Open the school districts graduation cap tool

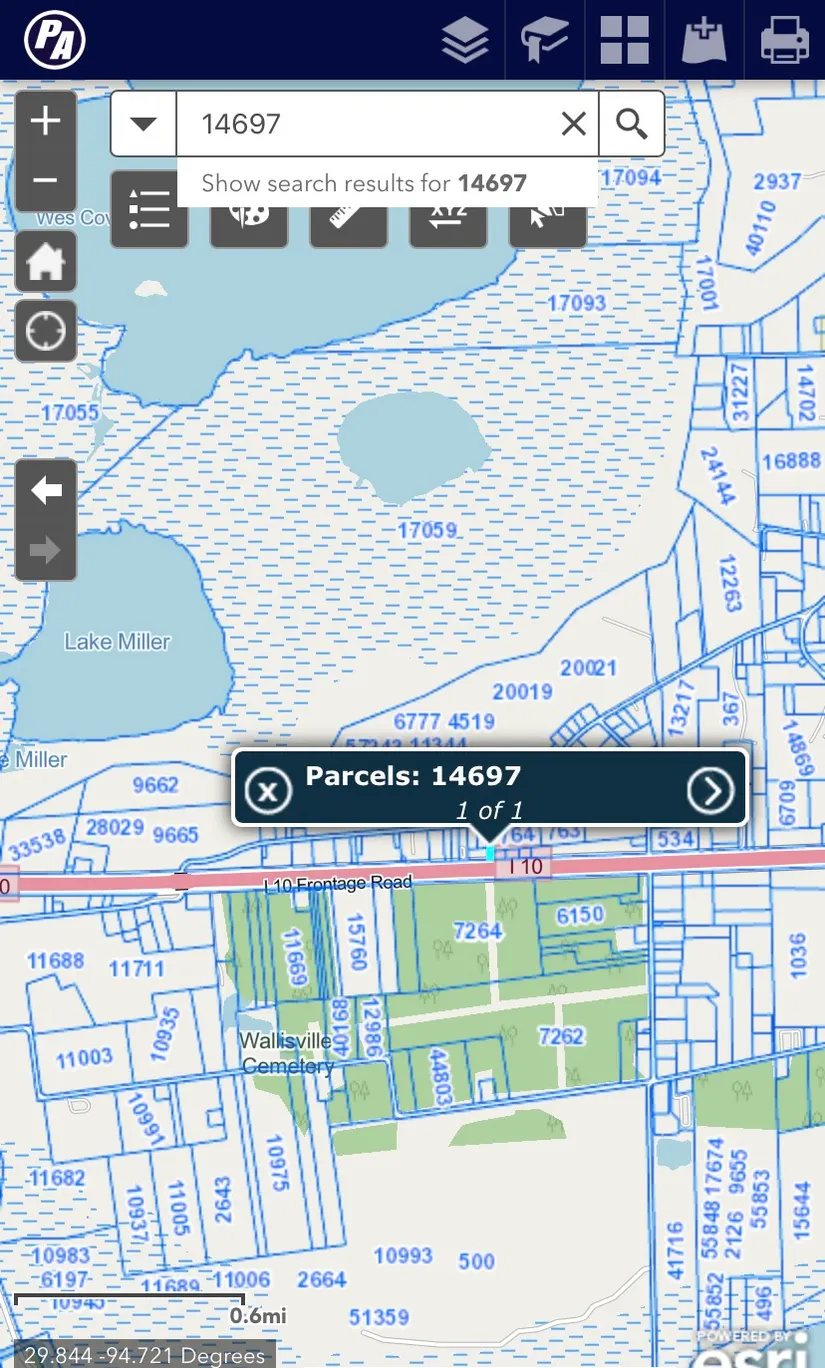(x=545, y=41)
